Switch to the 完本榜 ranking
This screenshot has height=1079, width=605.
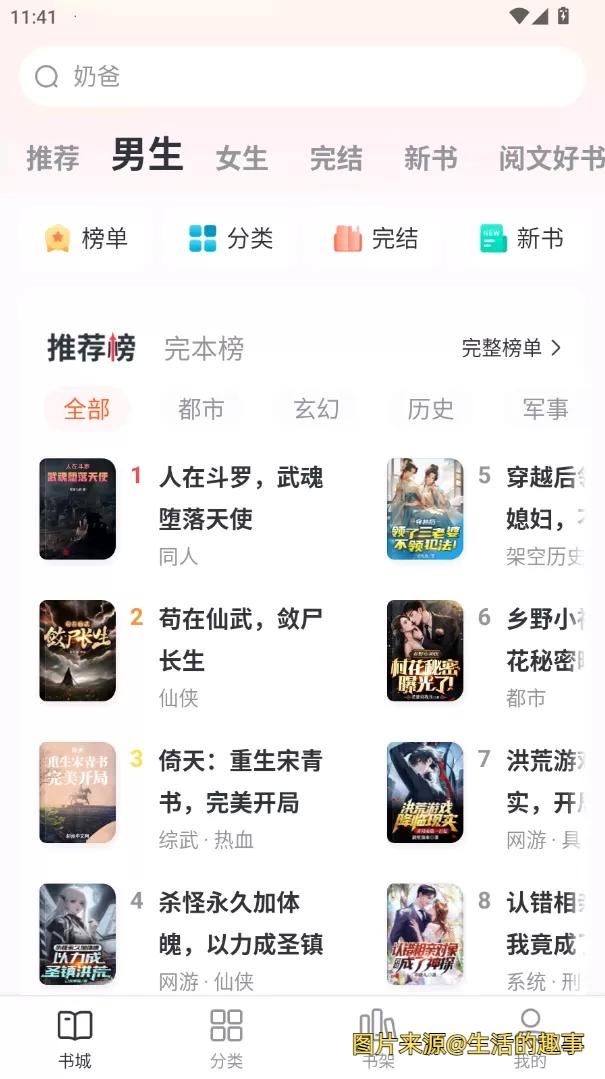pos(204,348)
